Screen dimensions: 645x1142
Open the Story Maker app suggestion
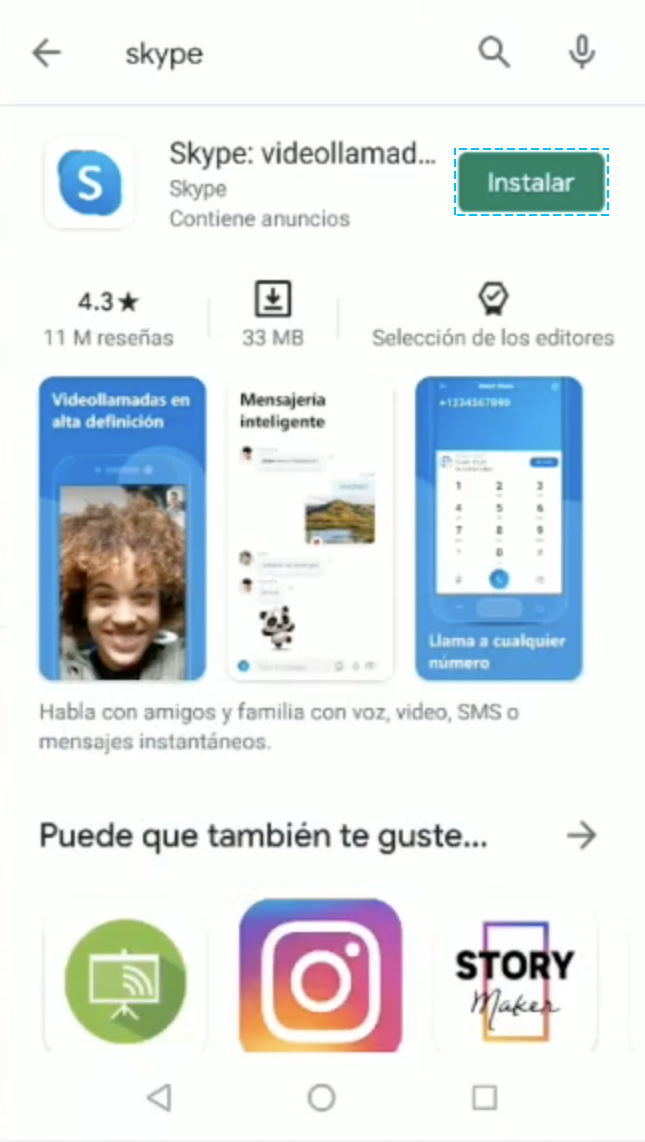[x=514, y=976]
